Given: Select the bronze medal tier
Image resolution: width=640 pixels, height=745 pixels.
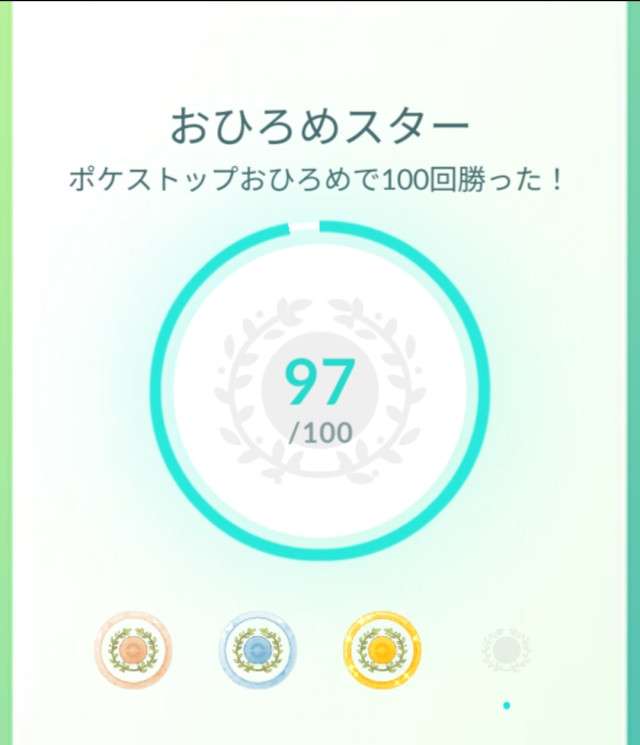Looking at the screenshot, I should 133,649.
